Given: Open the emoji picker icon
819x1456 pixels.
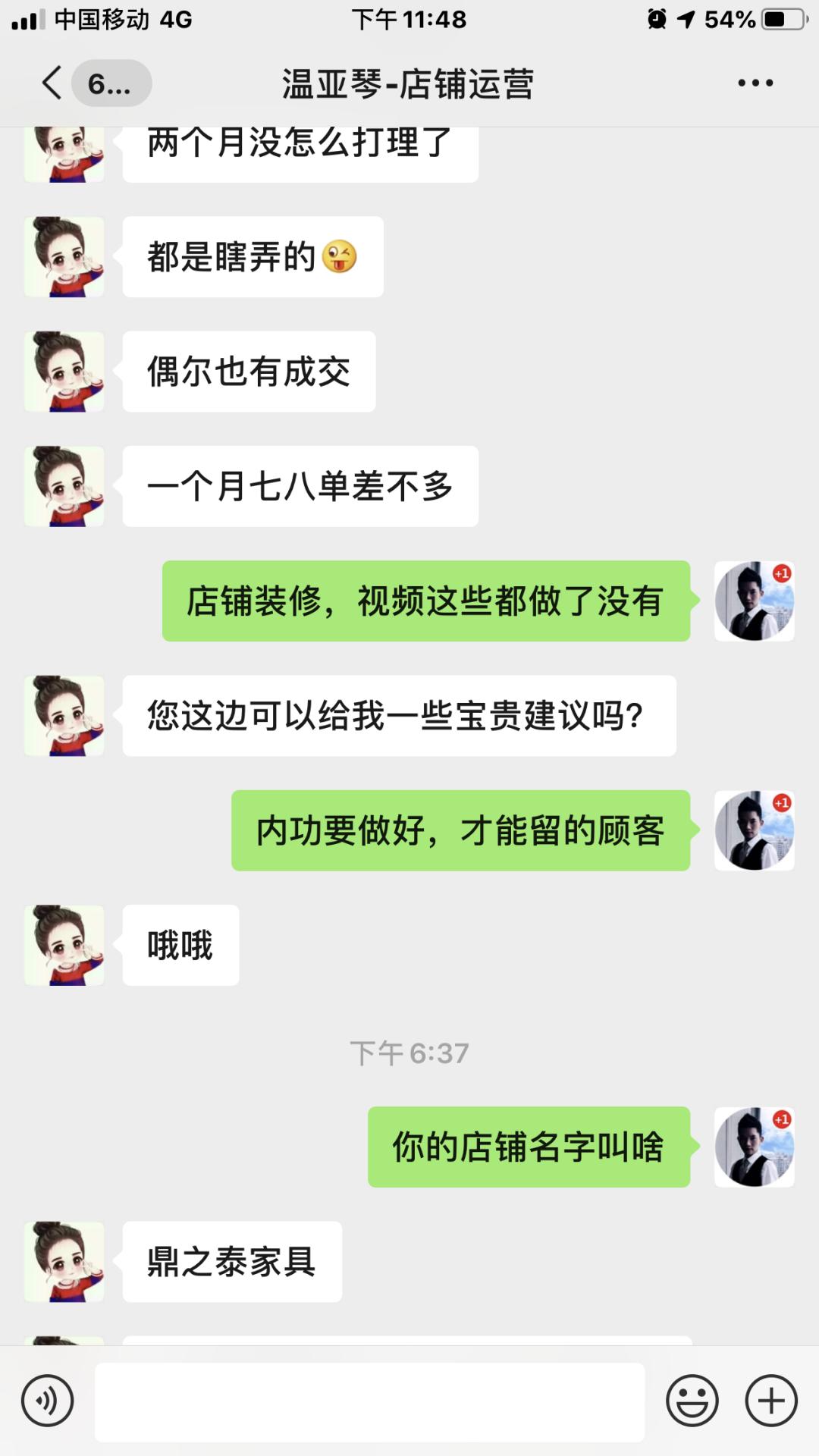Looking at the screenshot, I should (693, 1401).
